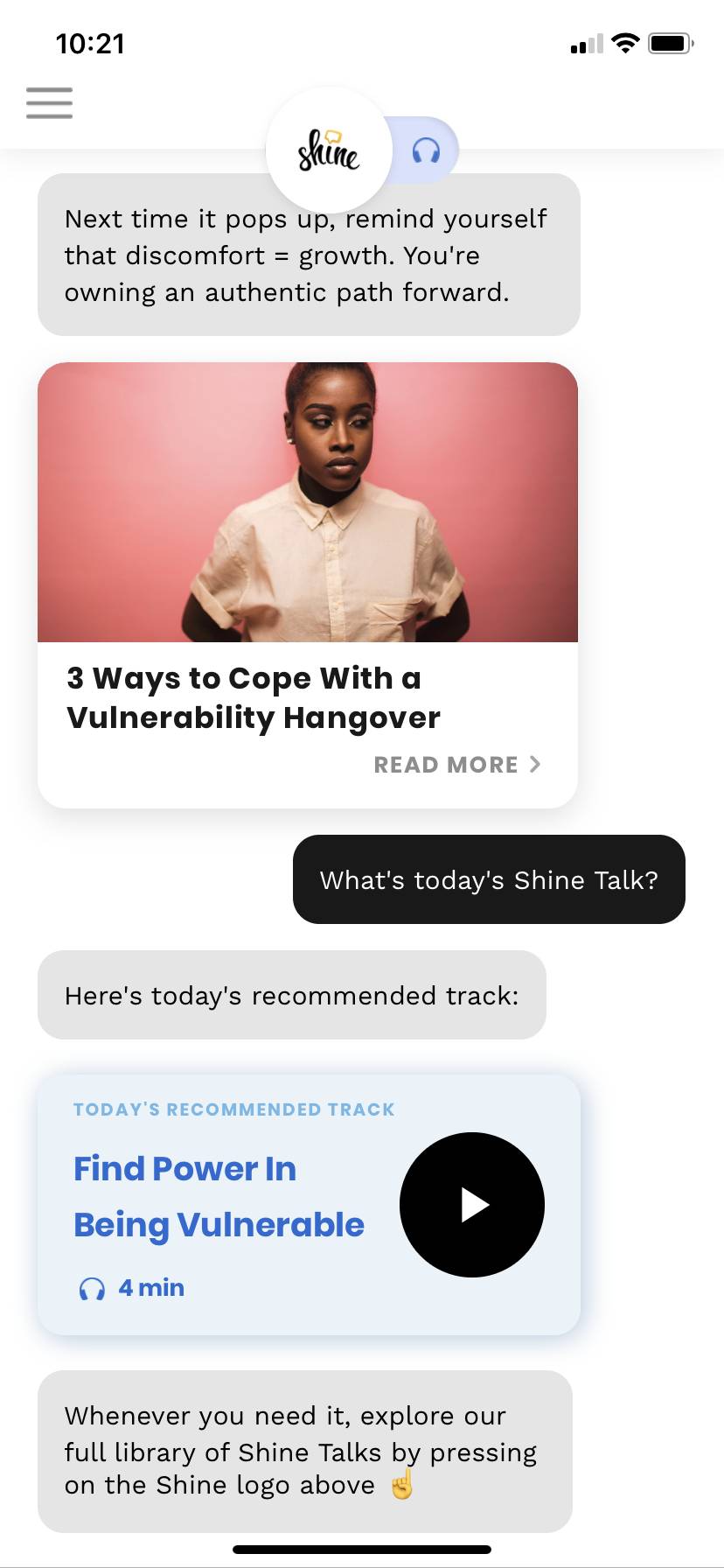This screenshot has height=1568, width=724.
Task: Open the headphones audio shortcut
Action: [x=426, y=150]
